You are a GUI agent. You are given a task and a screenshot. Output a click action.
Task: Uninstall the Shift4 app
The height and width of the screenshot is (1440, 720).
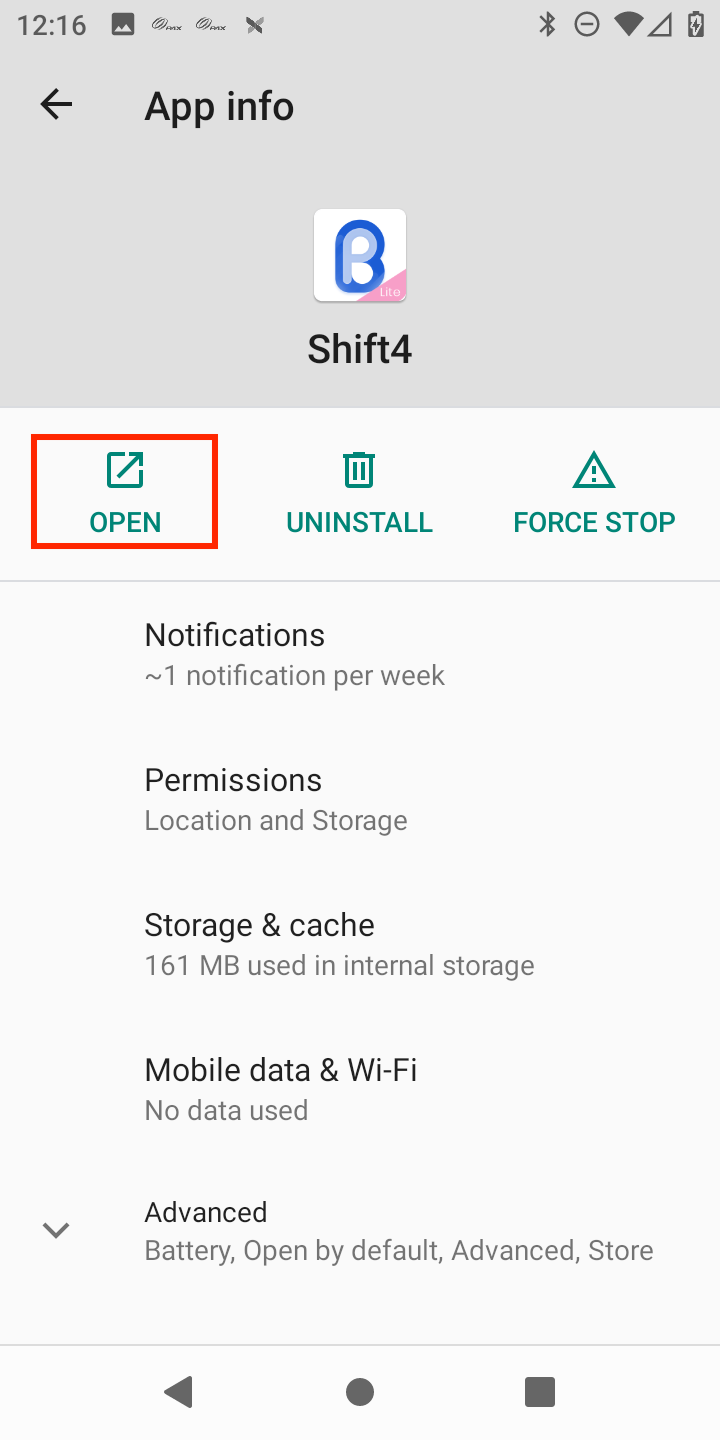click(x=359, y=492)
